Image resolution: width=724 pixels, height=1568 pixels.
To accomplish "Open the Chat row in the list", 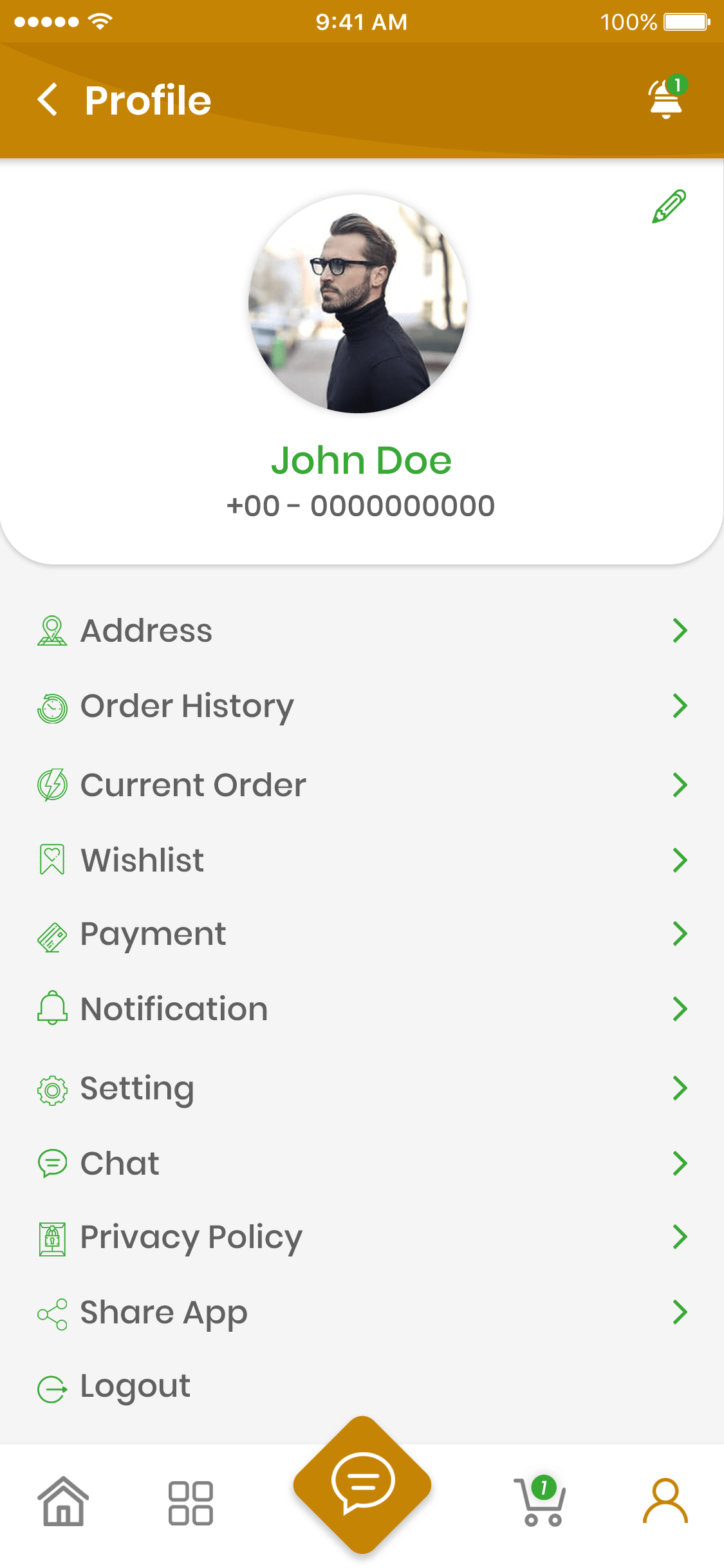I will (x=362, y=1163).
